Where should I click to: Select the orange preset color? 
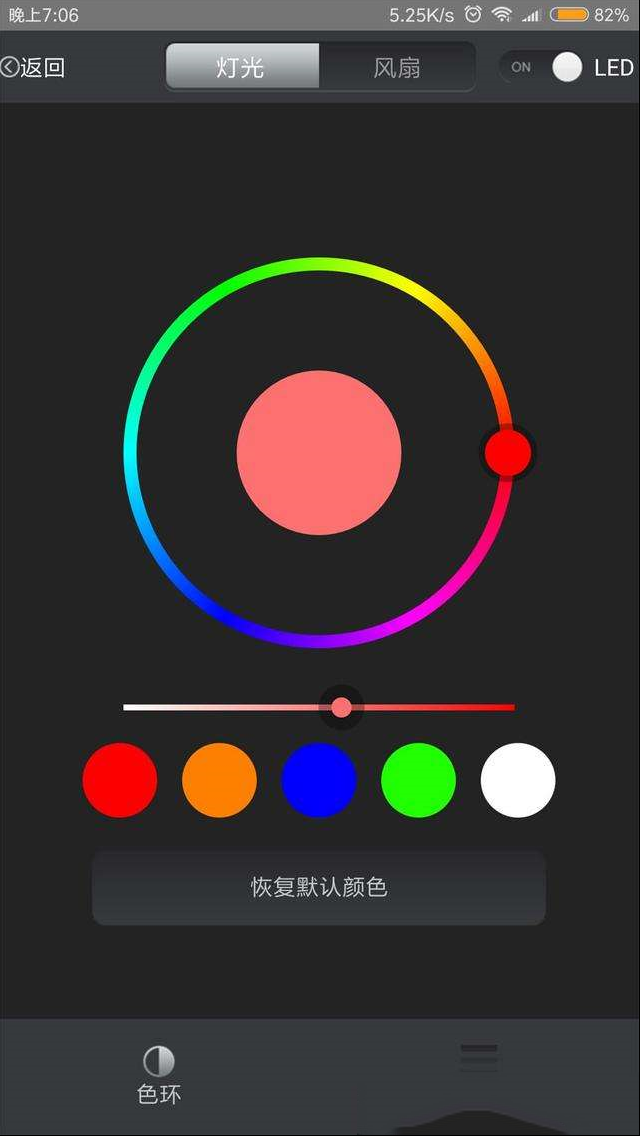point(220,780)
